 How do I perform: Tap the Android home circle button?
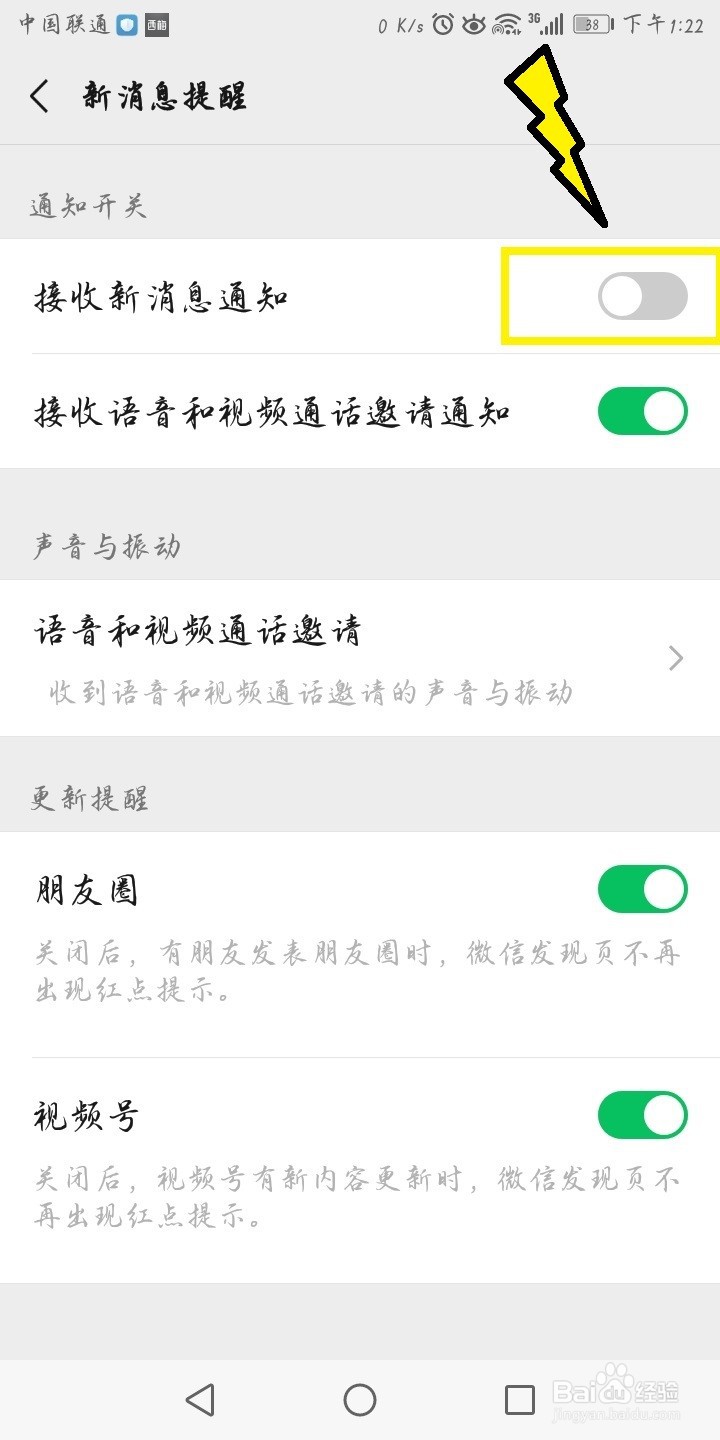[x=360, y=1400]
